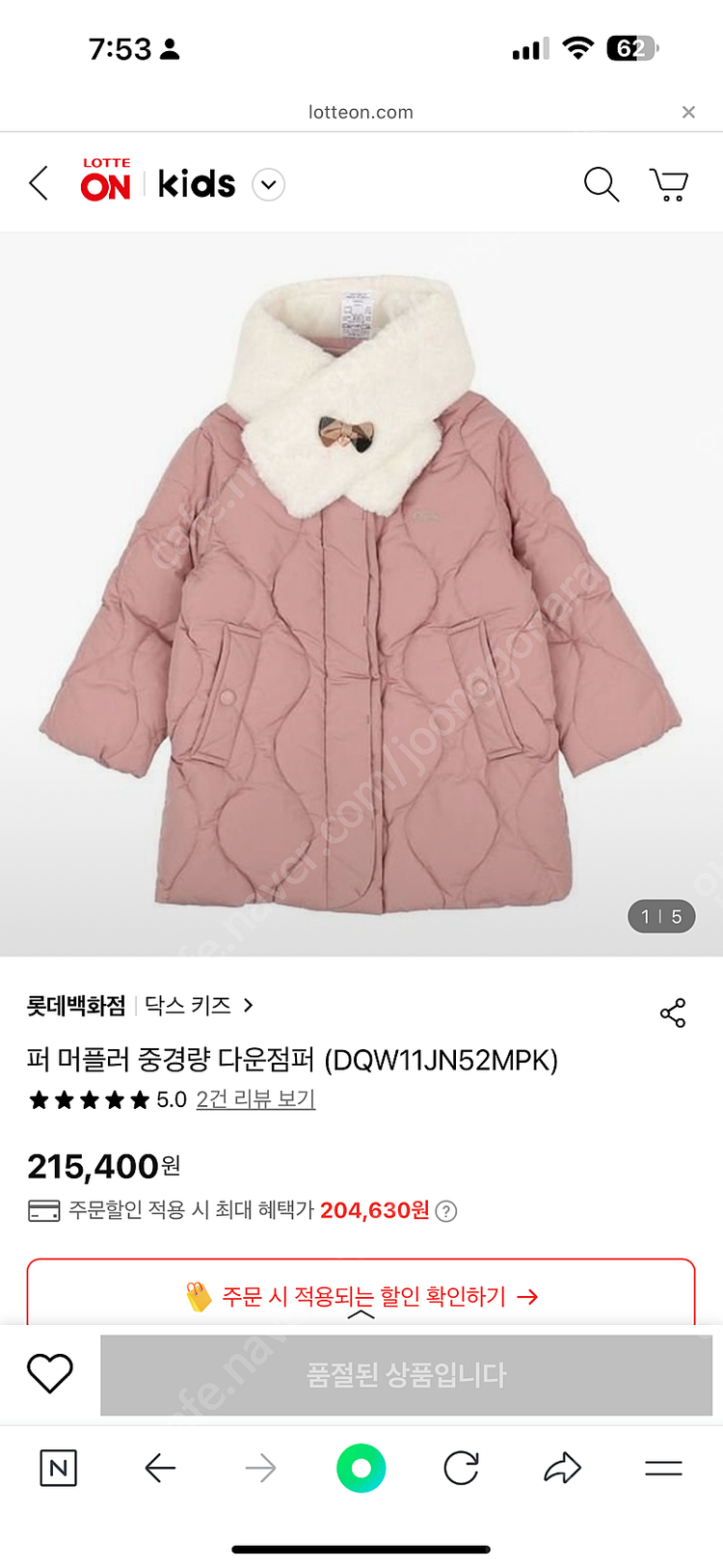Tap the 1 | 5 image counter
Screen dimensions: 723x1568
[661, 917]
